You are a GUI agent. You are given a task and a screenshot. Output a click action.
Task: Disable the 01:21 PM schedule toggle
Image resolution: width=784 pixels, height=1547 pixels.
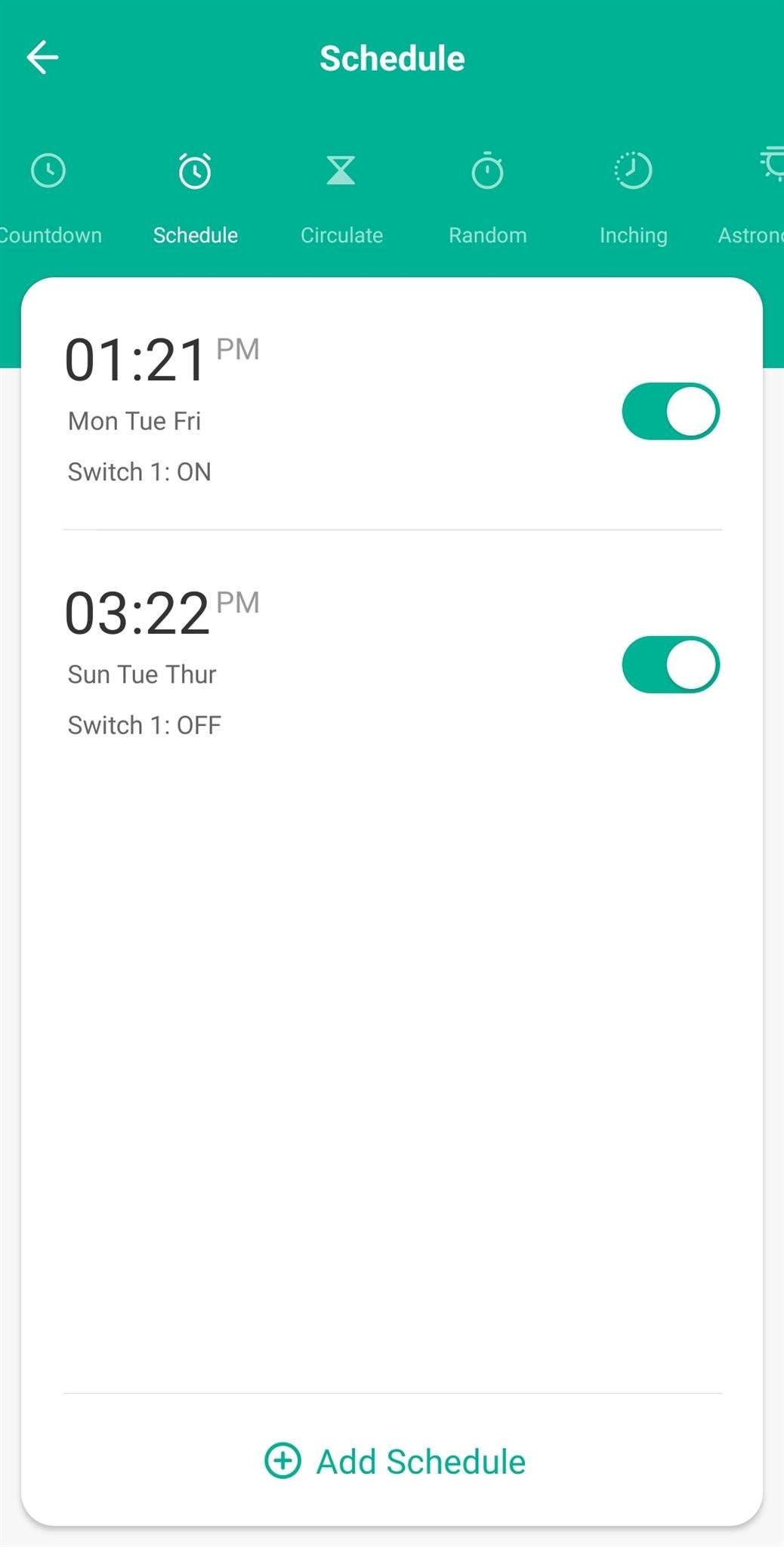pos(670,411)
